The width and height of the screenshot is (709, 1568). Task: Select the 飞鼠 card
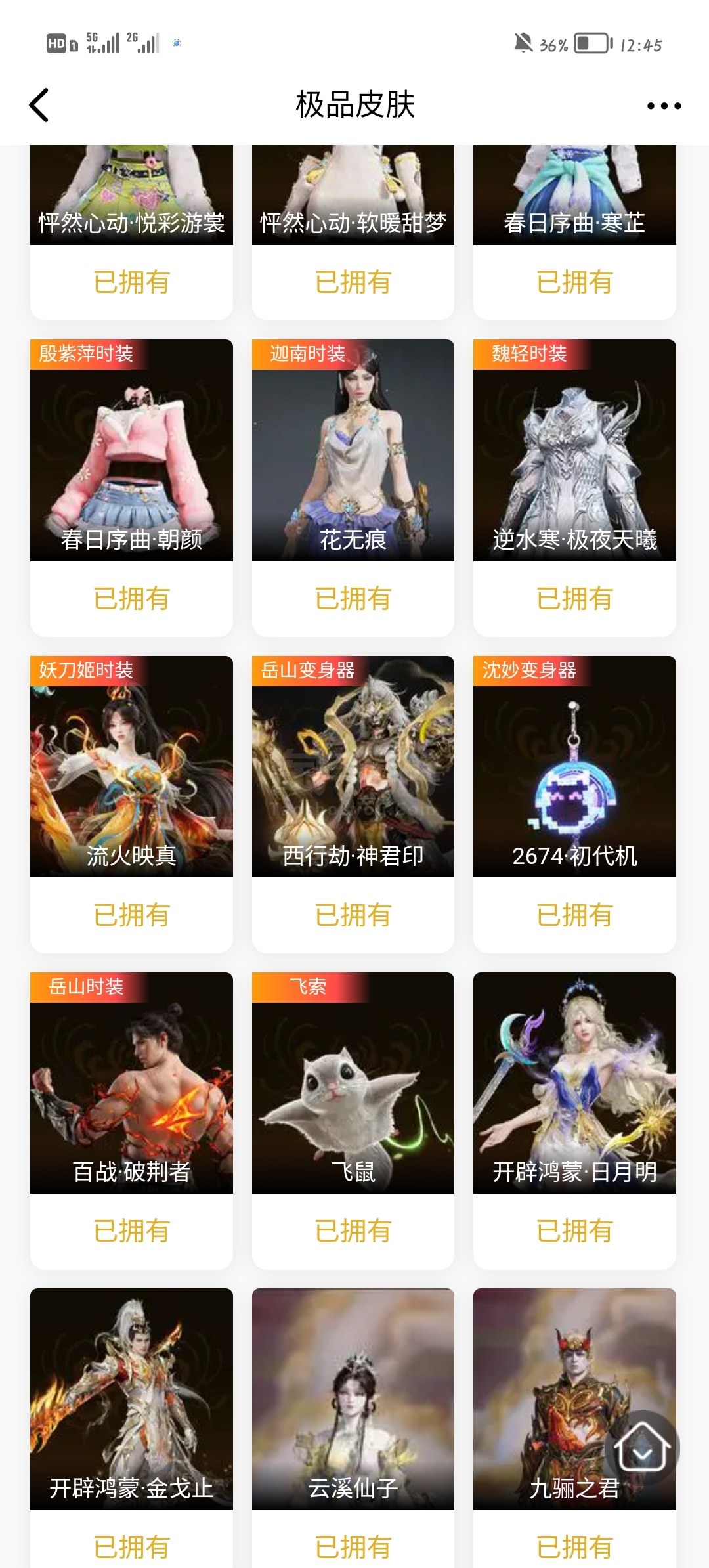point(353,1083)
